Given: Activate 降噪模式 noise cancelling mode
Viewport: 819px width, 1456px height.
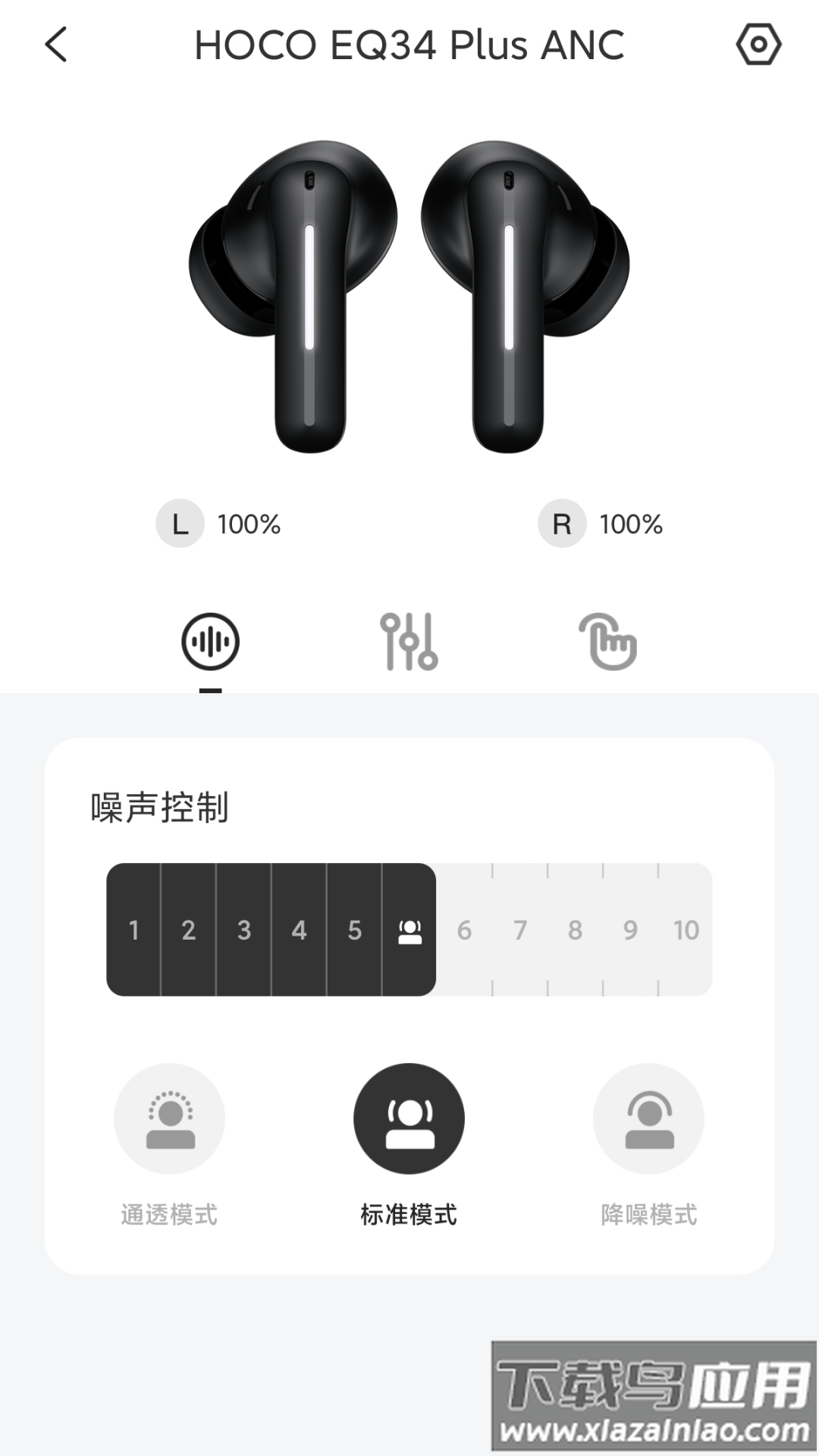Looking at the screenshot, I should (x=648, y=1119).
